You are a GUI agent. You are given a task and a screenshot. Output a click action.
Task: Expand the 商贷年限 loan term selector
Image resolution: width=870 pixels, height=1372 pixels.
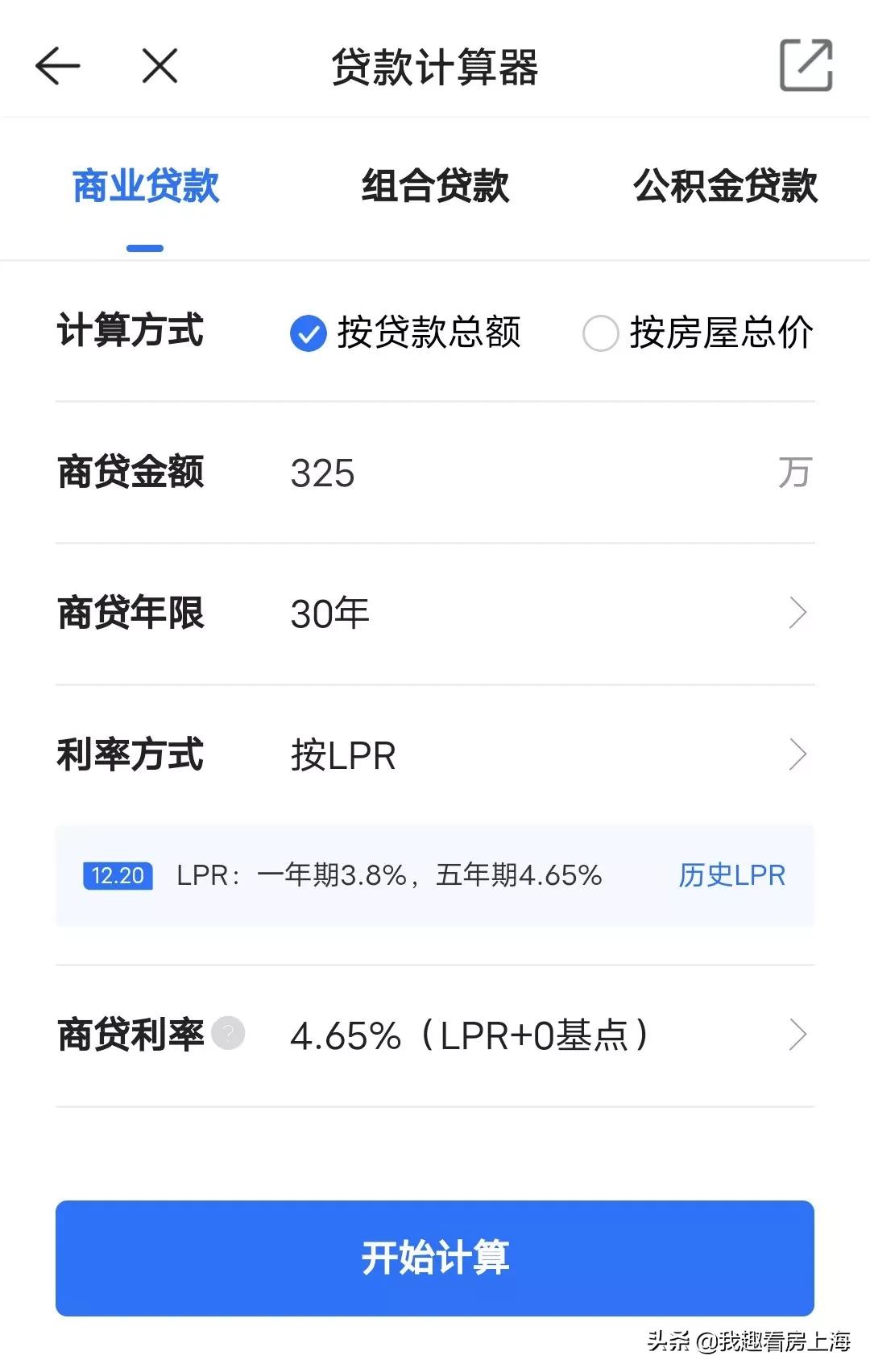click(x=797, y=613)
